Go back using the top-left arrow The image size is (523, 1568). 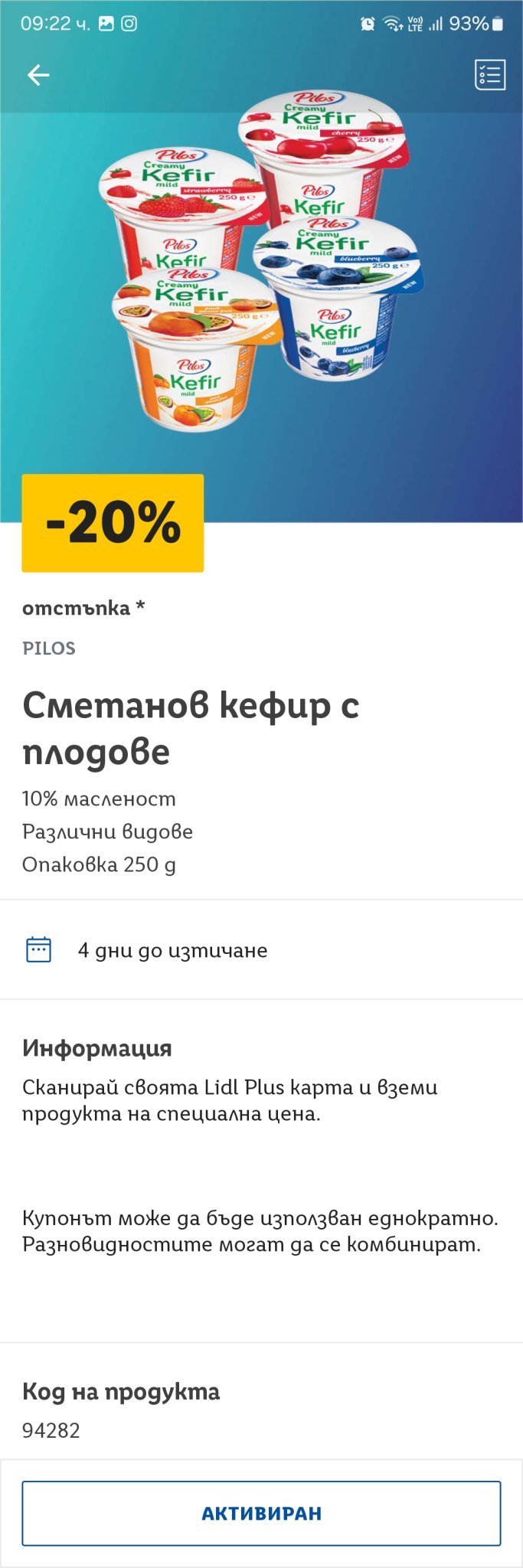pyautogui.click(x=38, y=74)
